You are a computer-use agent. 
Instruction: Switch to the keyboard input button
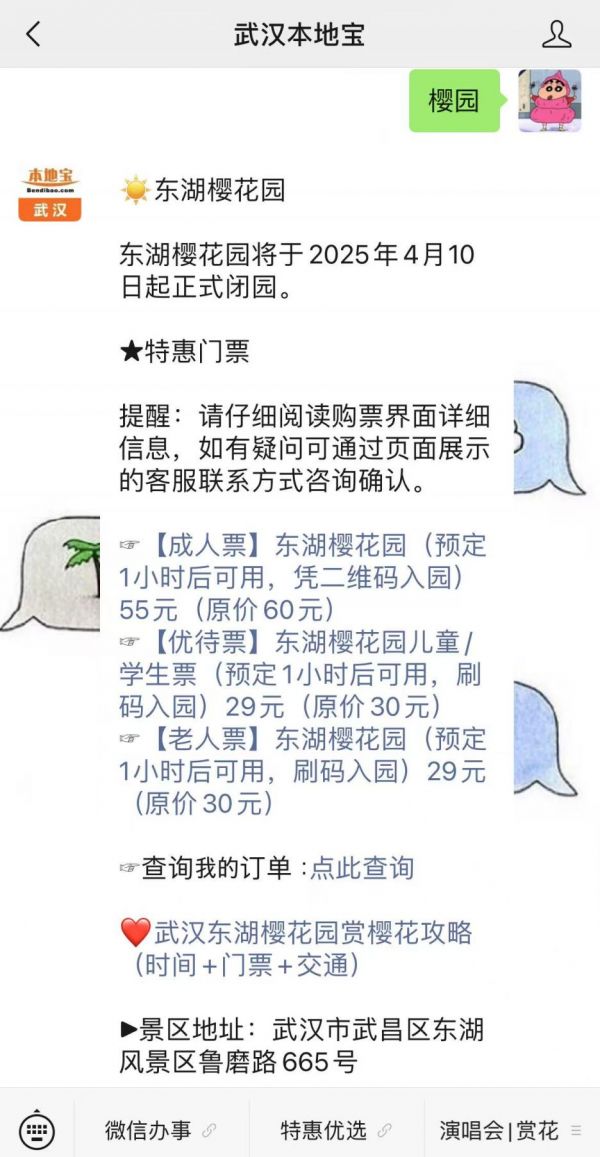pyautogui.click(x=37, y=1130)
